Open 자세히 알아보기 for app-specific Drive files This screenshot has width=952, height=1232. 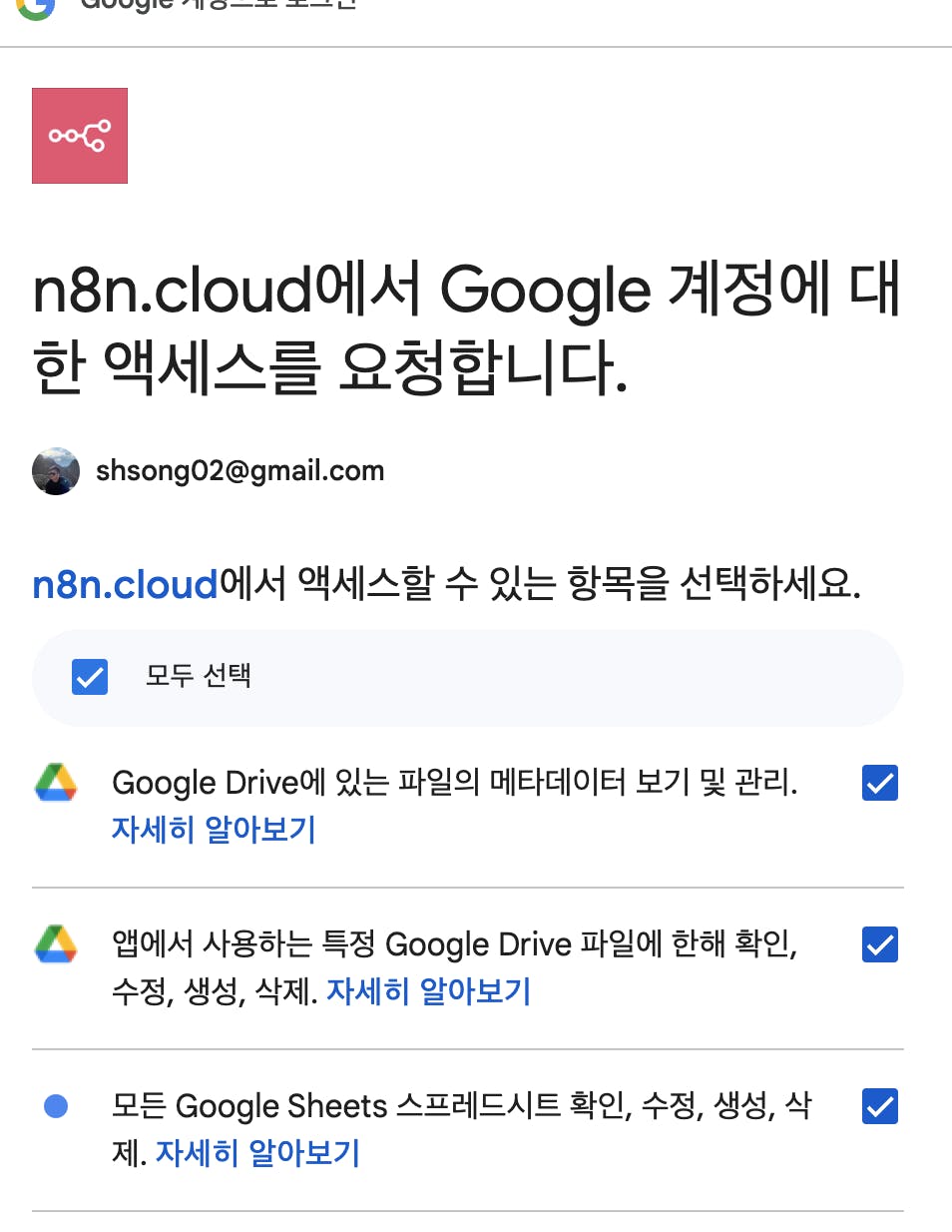click(x=428, y=991)
